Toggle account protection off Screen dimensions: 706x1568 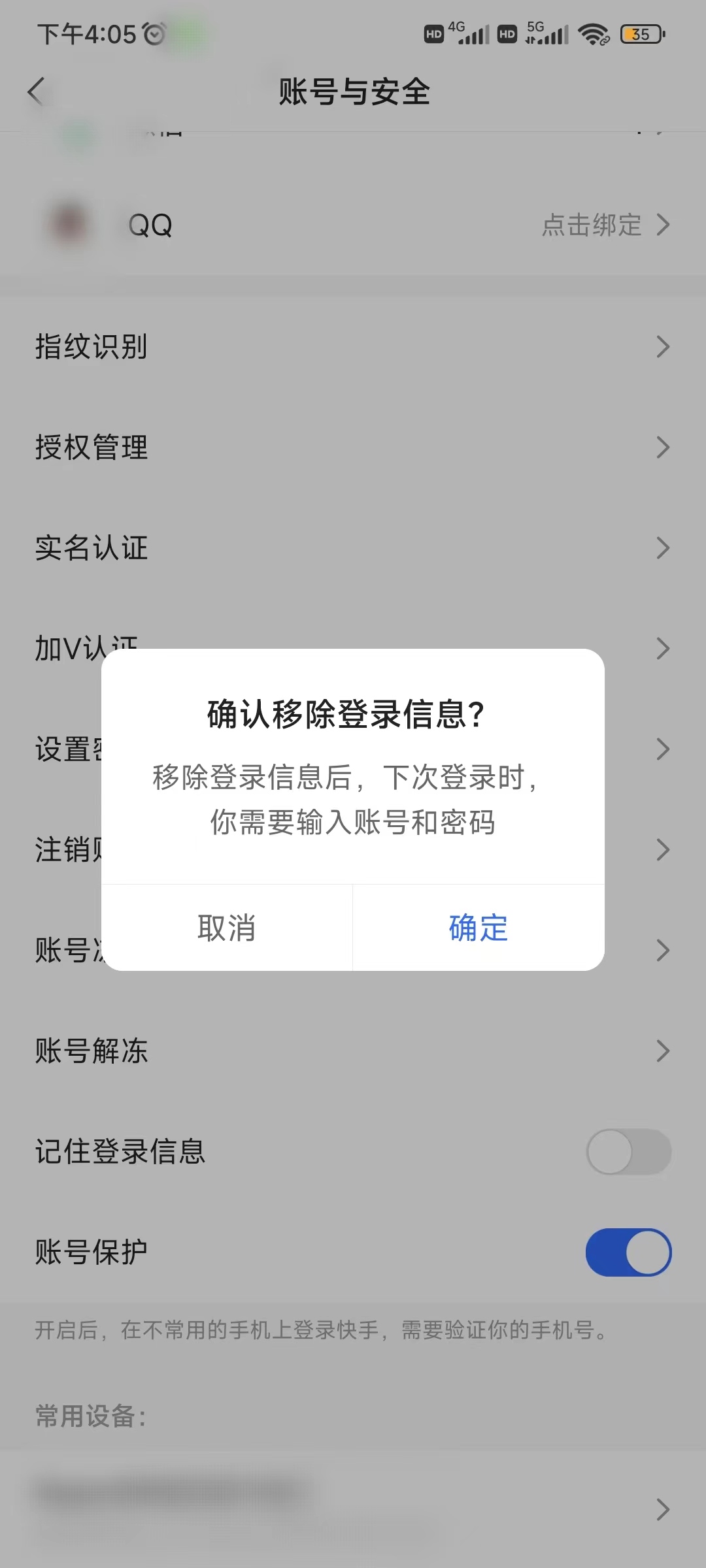(628, 1251)
